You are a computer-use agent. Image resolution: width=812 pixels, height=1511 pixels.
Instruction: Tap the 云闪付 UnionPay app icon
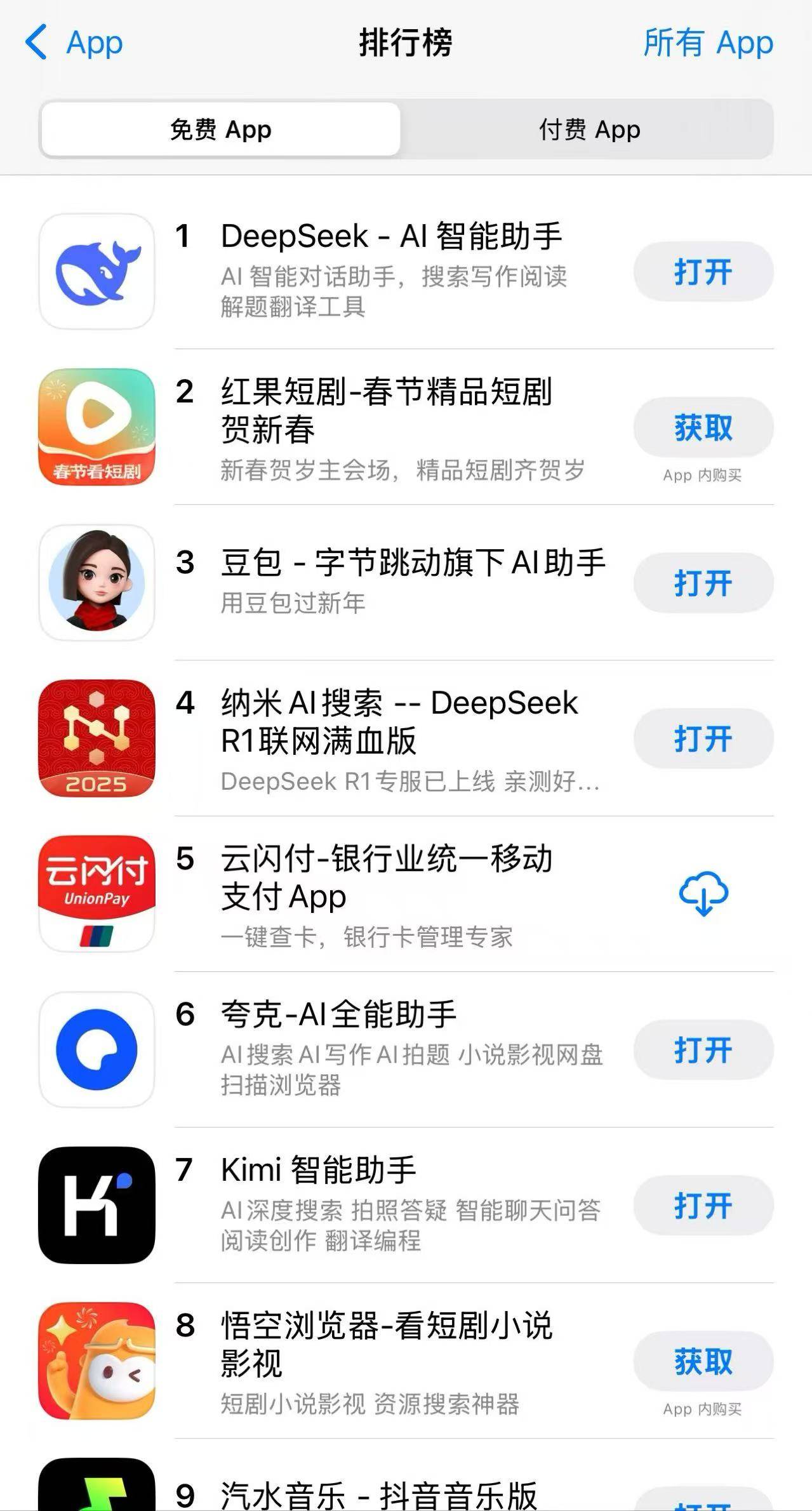coord(95,894)
